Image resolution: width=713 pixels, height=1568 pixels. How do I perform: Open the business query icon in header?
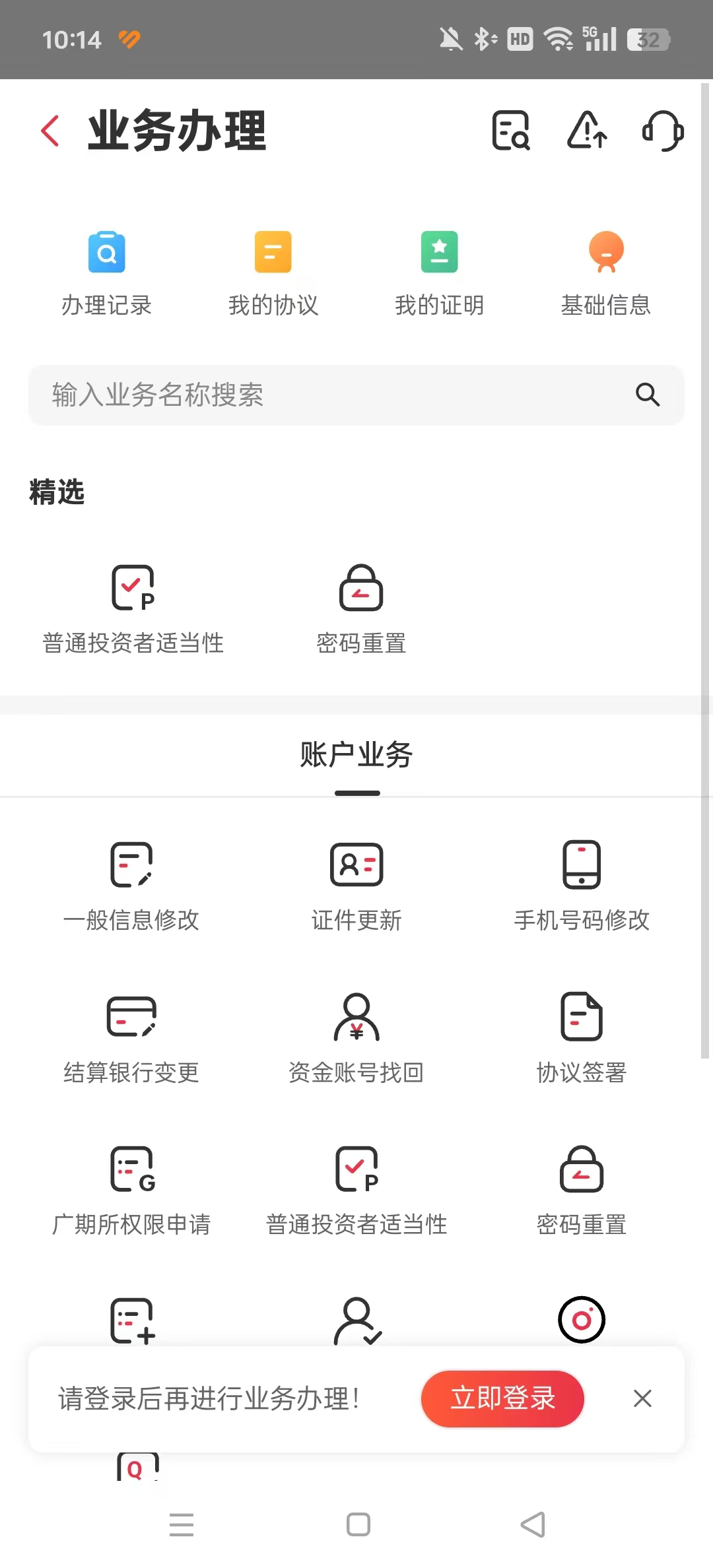coord(510,131)
